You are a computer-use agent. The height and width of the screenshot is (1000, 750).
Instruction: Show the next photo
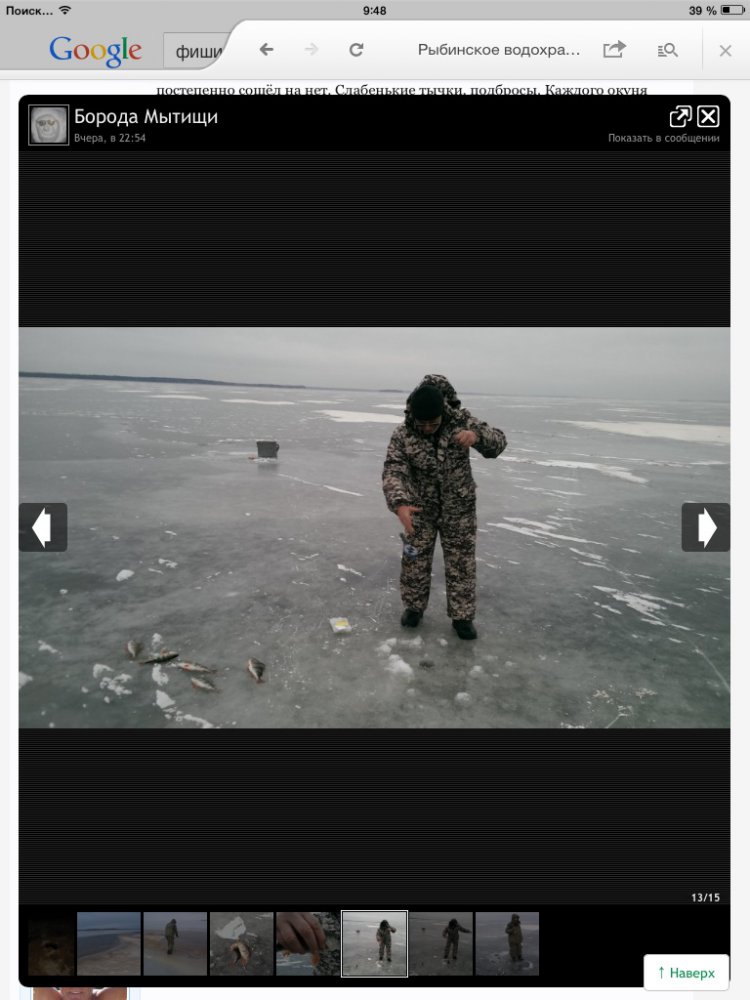[x=706, y=527]
